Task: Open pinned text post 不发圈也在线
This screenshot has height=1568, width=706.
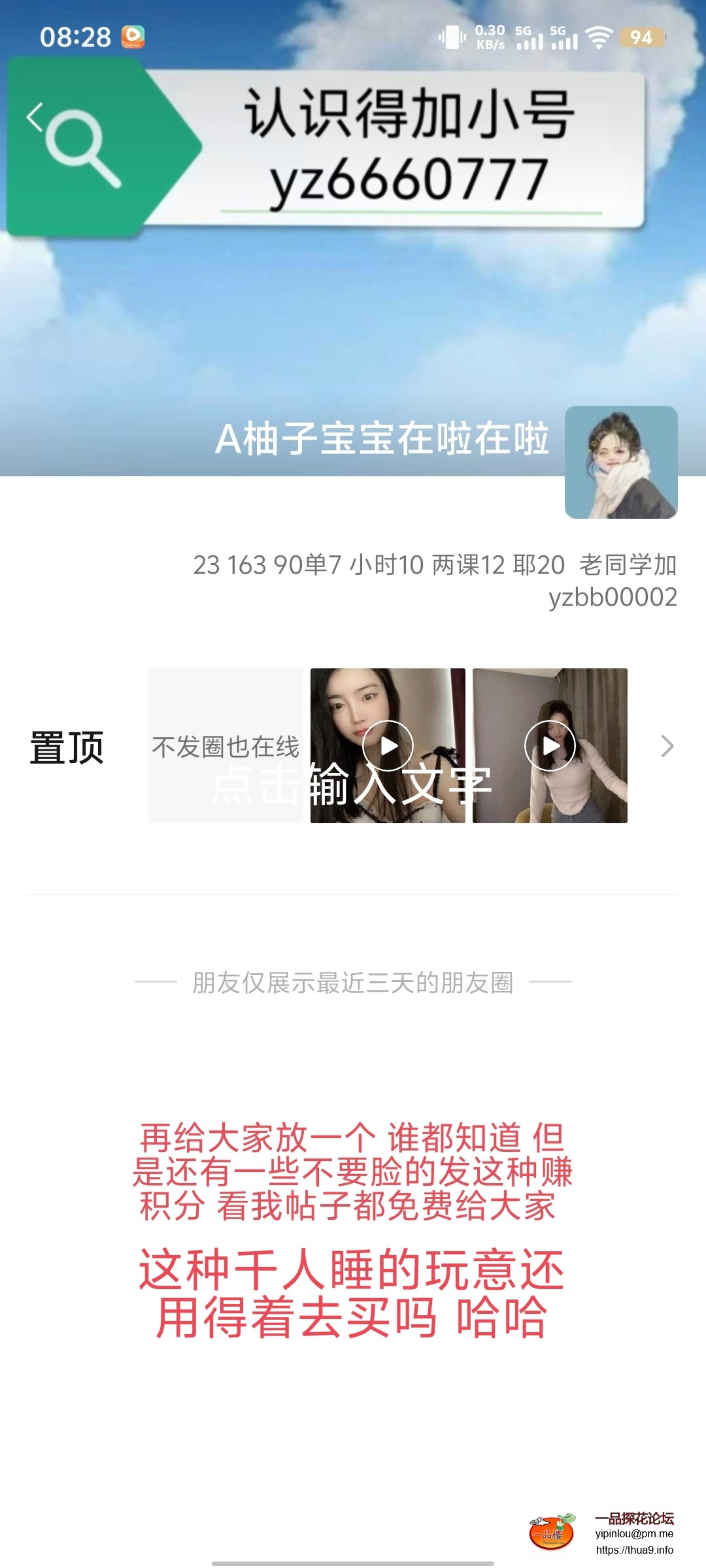Action: [226, 745]
